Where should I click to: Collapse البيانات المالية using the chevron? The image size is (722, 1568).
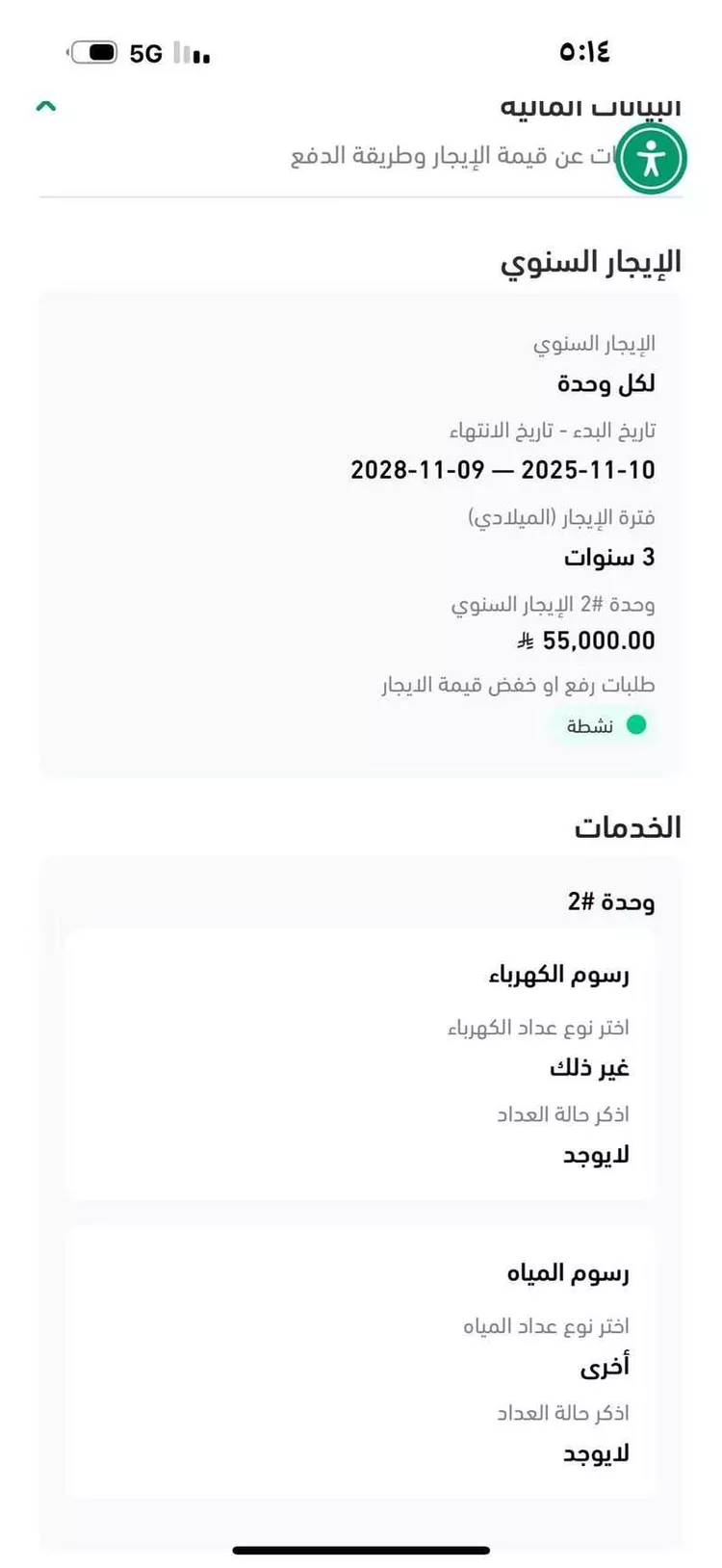click(45, 106)
